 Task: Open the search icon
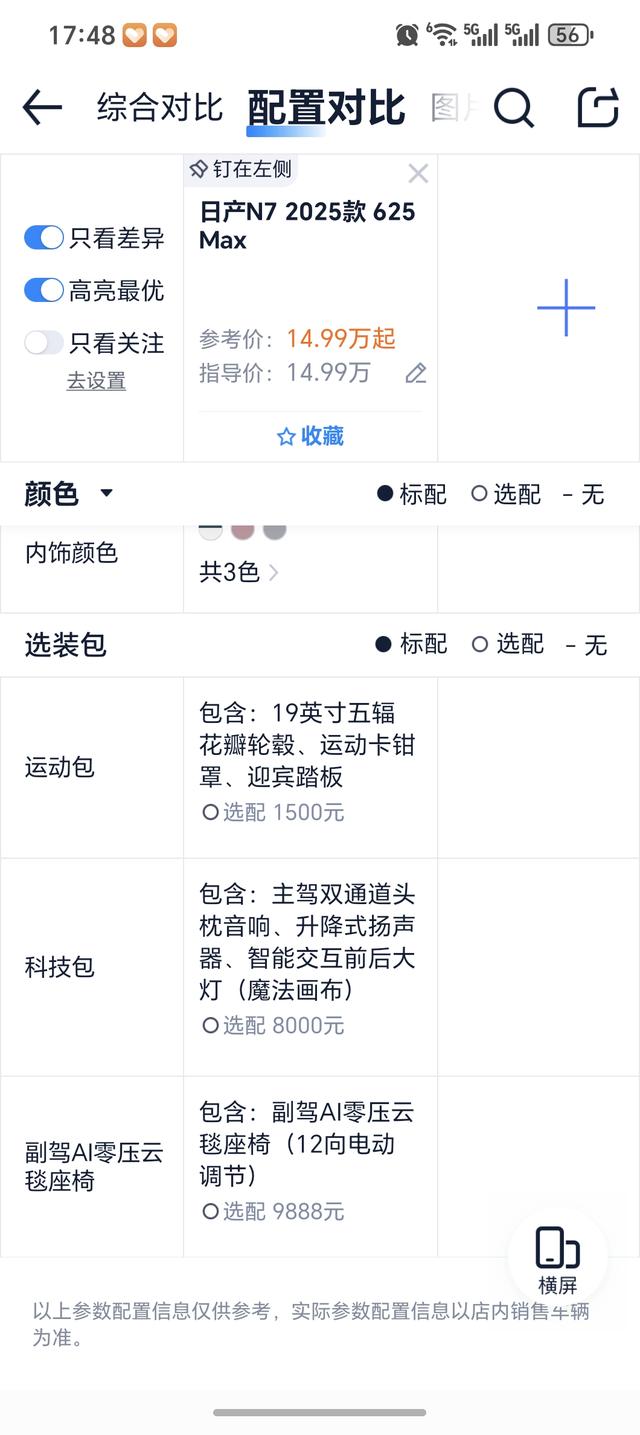513,107
